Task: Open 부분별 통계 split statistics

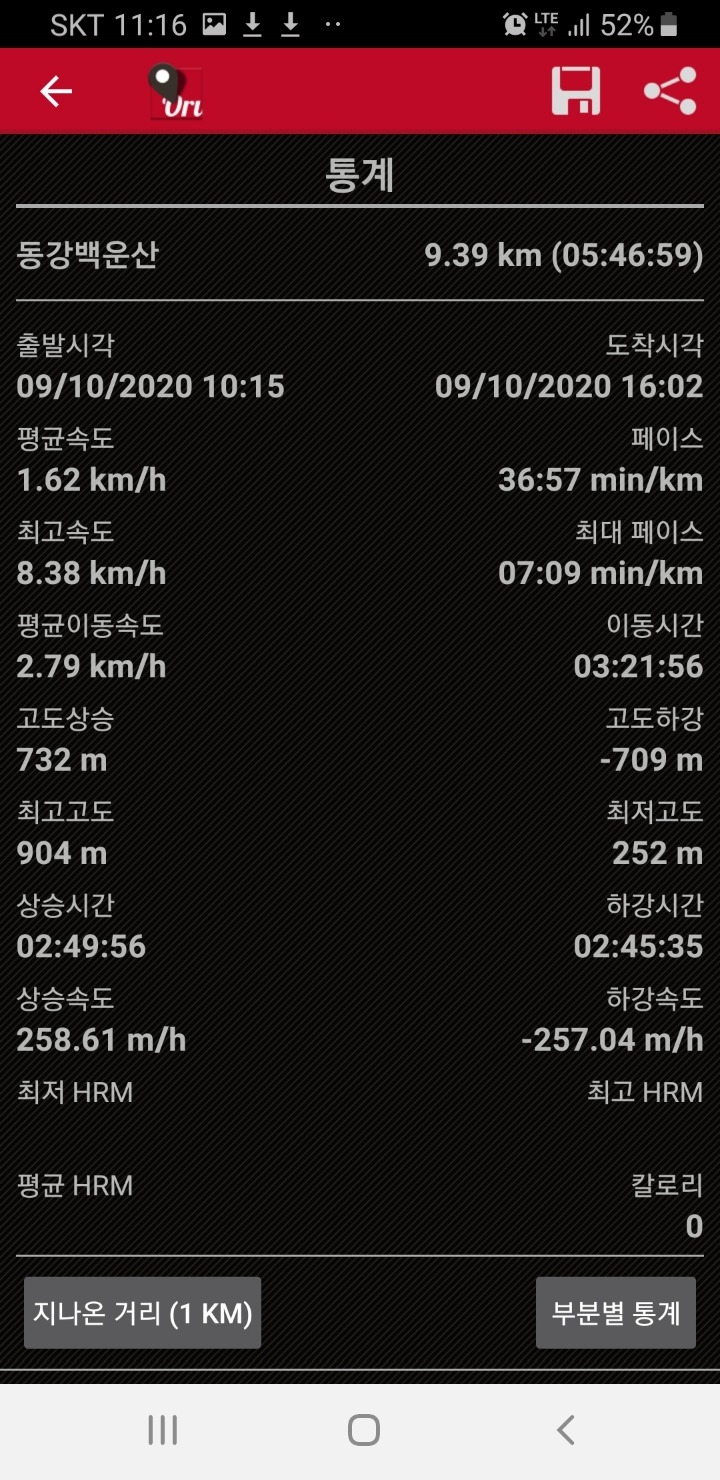Action: (616, 1312)
